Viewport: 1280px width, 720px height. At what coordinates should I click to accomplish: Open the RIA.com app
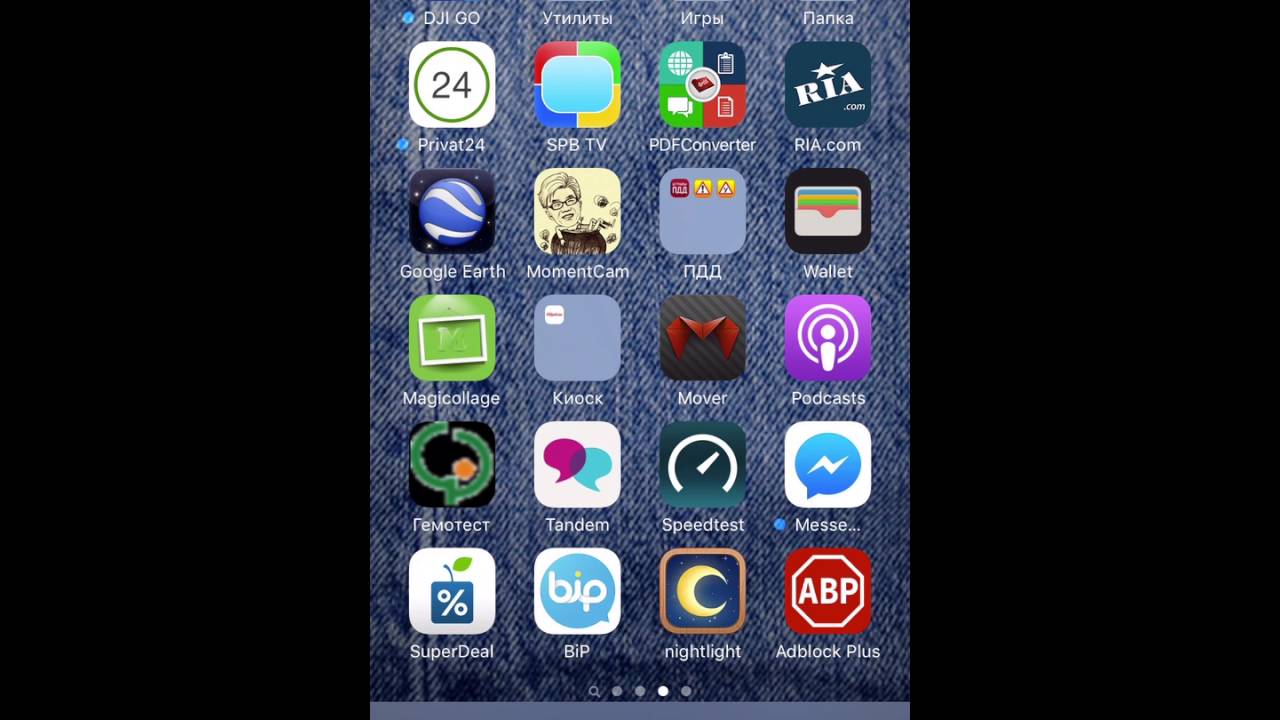click(828, 85)
